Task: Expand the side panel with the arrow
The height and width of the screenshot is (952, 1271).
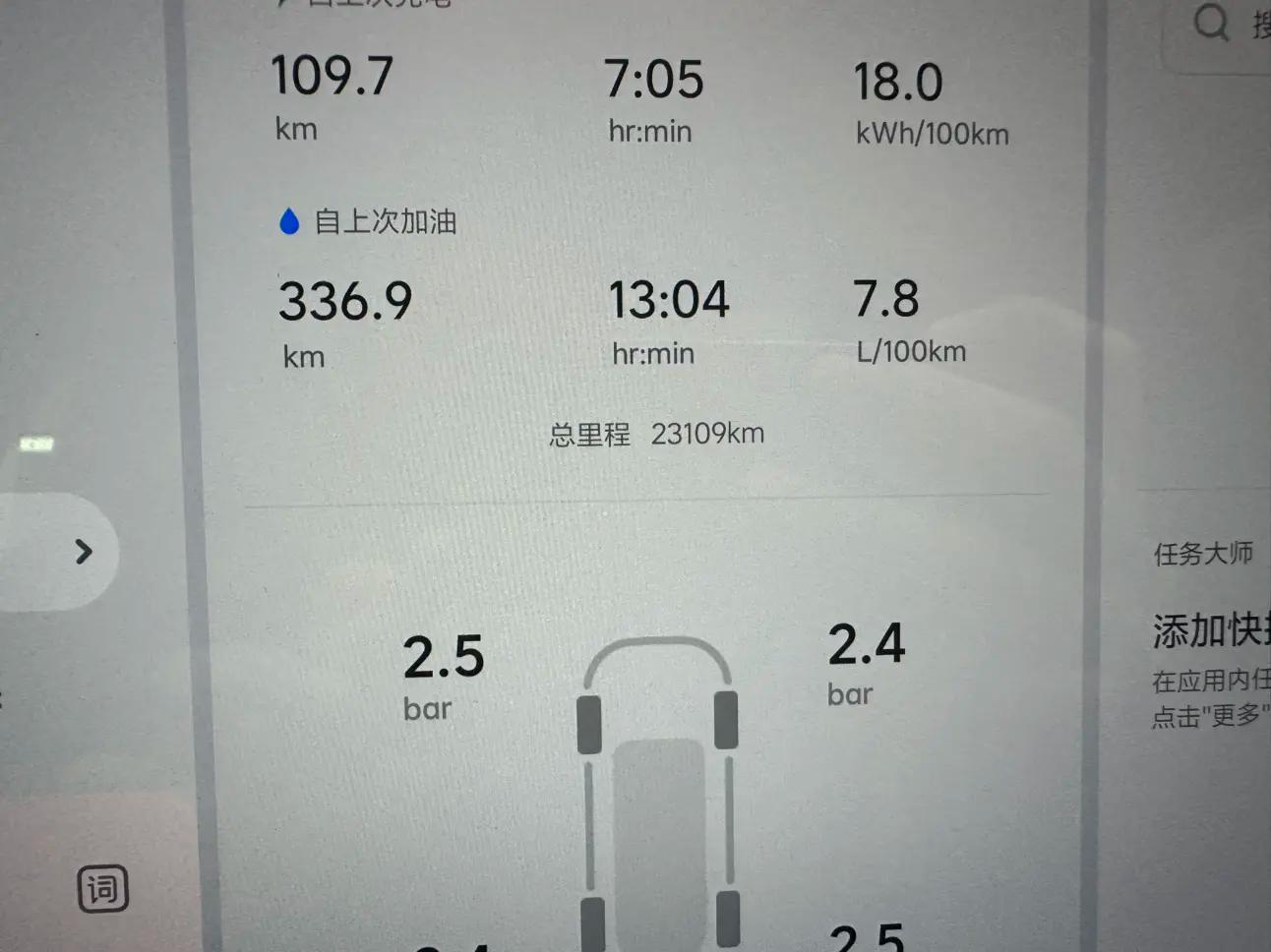Action: tap(83, 552)
